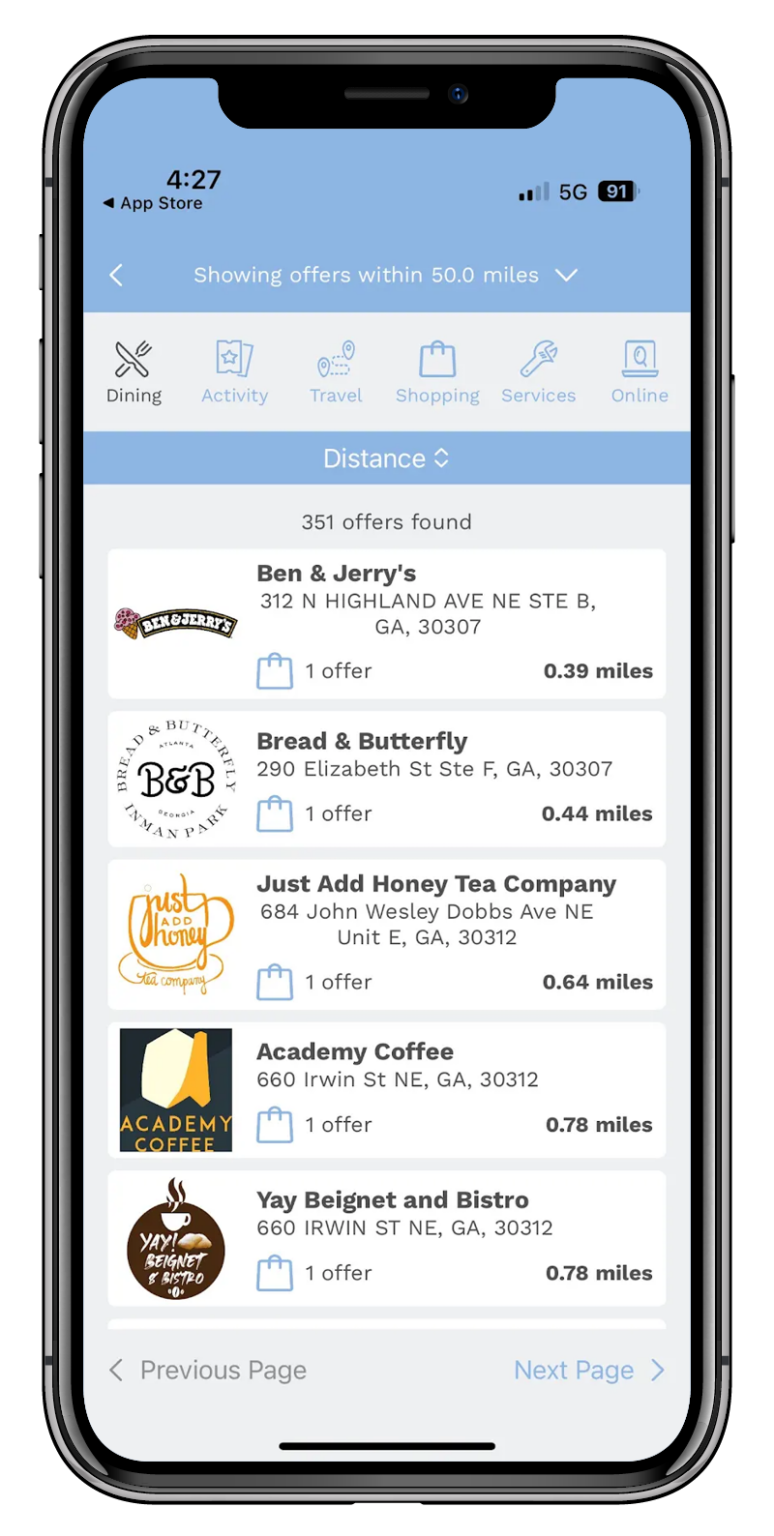The height and width of the screenshot is (1536, 774).
Task: Tap the battery indicator showing 91
Action: [616, 191]
